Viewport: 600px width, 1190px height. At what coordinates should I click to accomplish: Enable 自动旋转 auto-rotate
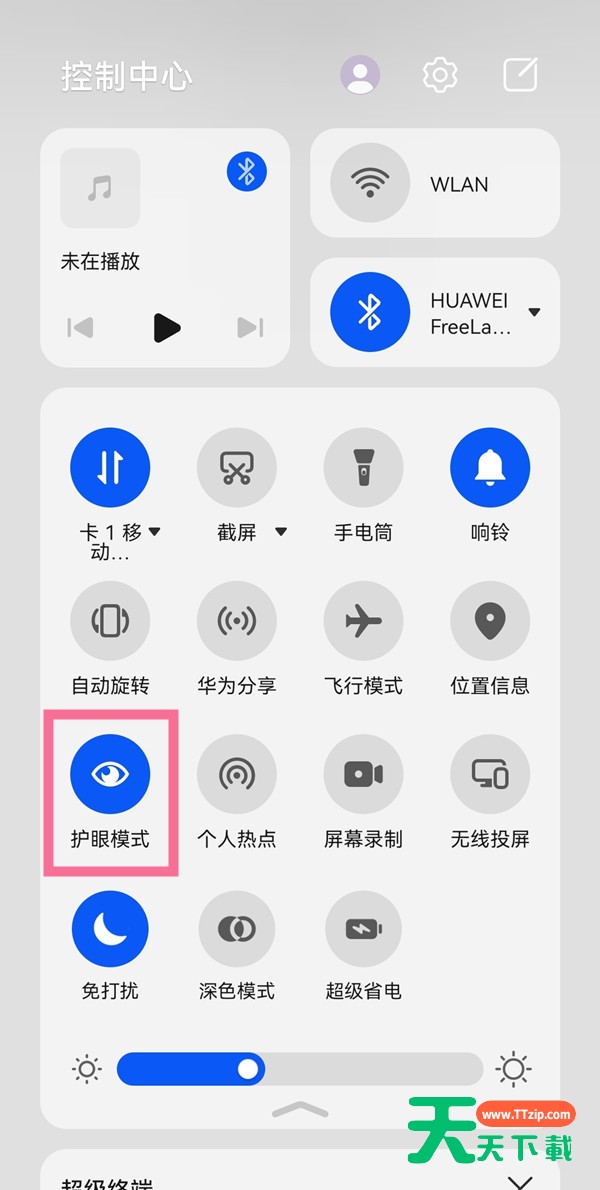coord(110,621)
